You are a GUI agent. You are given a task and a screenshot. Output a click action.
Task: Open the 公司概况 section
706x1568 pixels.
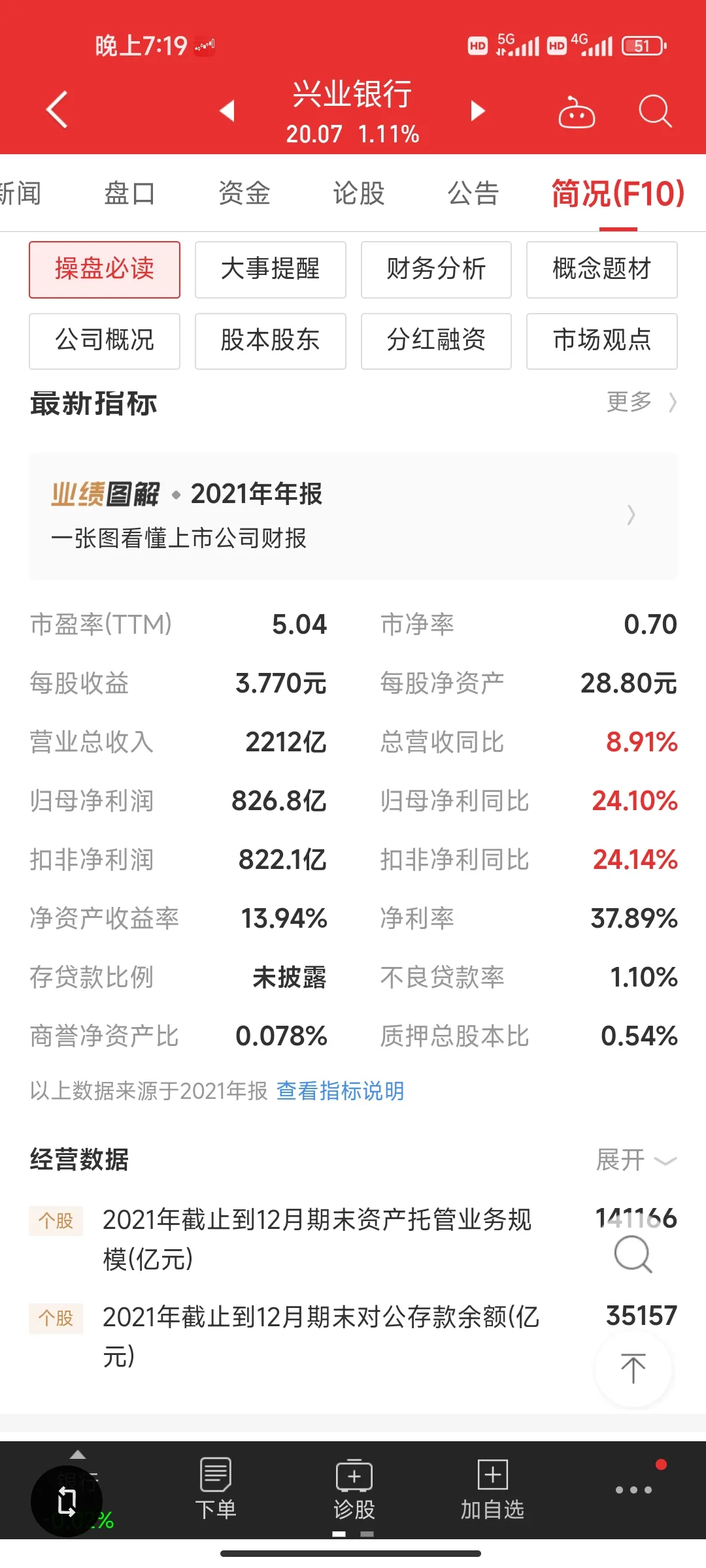coord(105,340)
